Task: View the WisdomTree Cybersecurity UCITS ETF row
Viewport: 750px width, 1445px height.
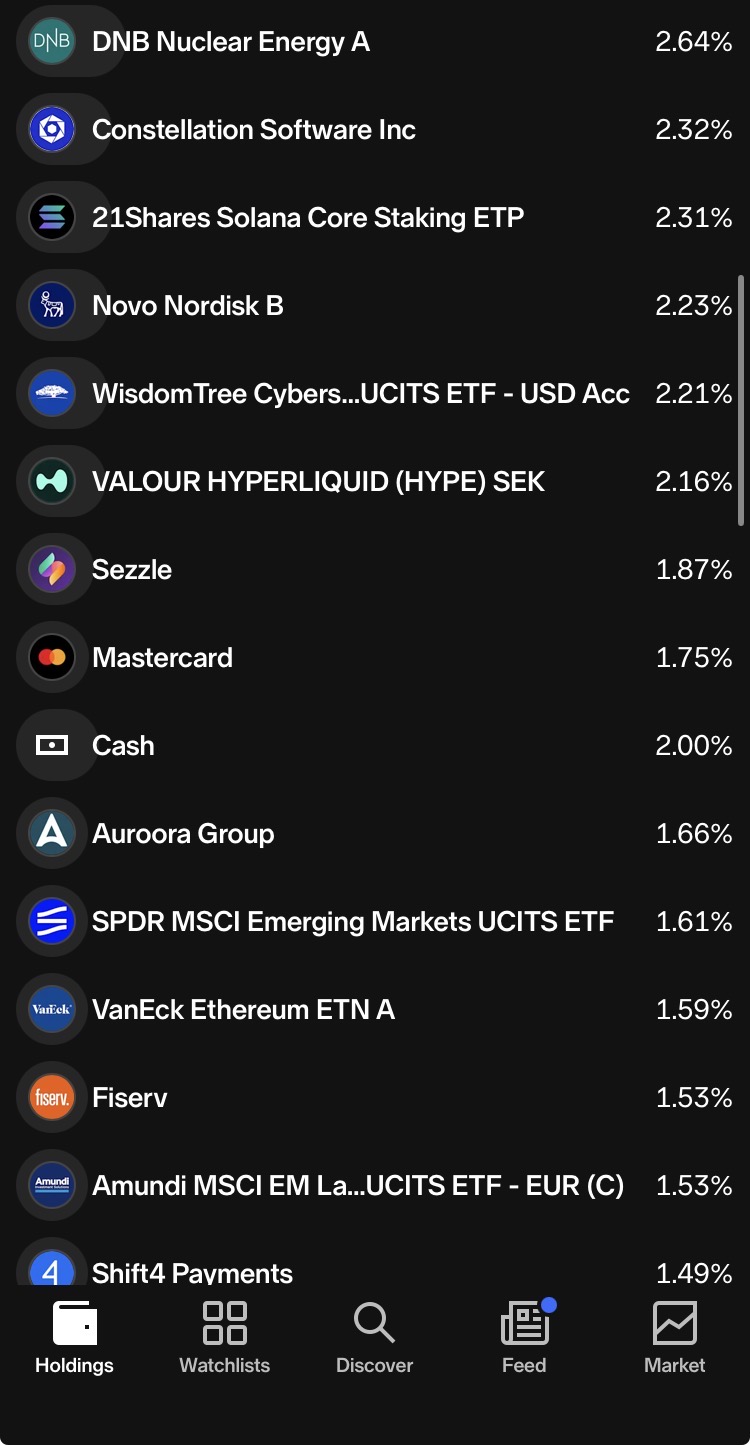Action: pyautogui.click(x=375, y=394)
